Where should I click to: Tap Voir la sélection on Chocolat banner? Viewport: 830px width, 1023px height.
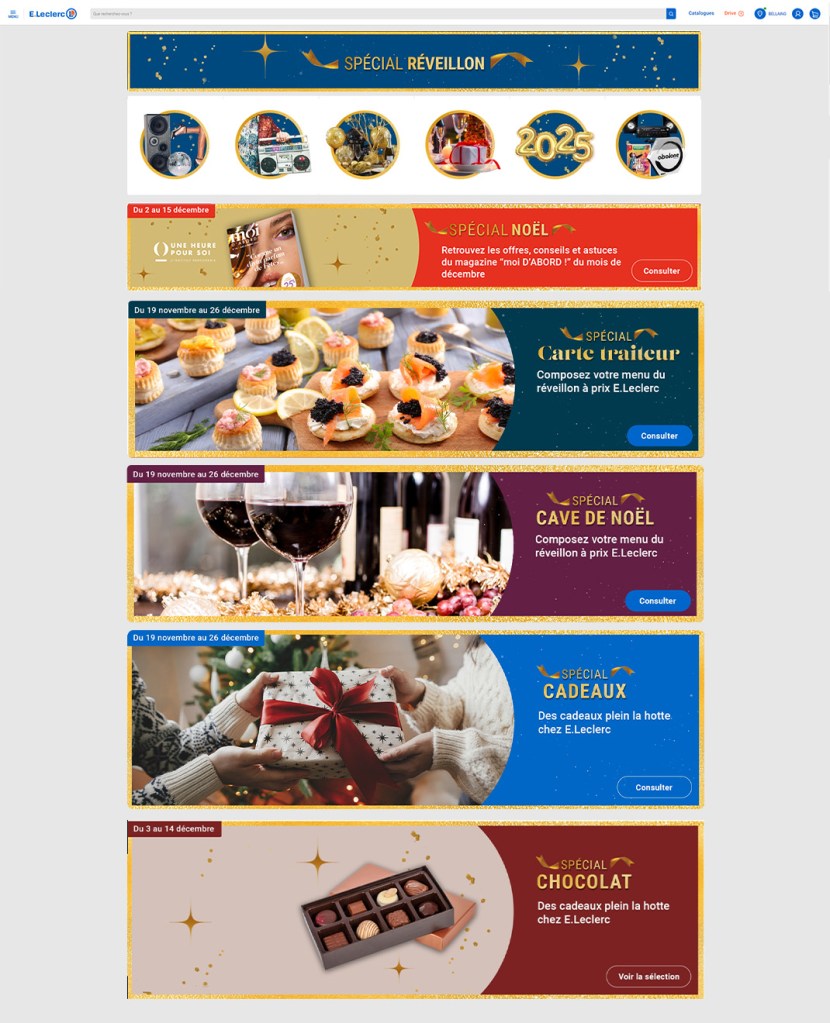point(648,976)
